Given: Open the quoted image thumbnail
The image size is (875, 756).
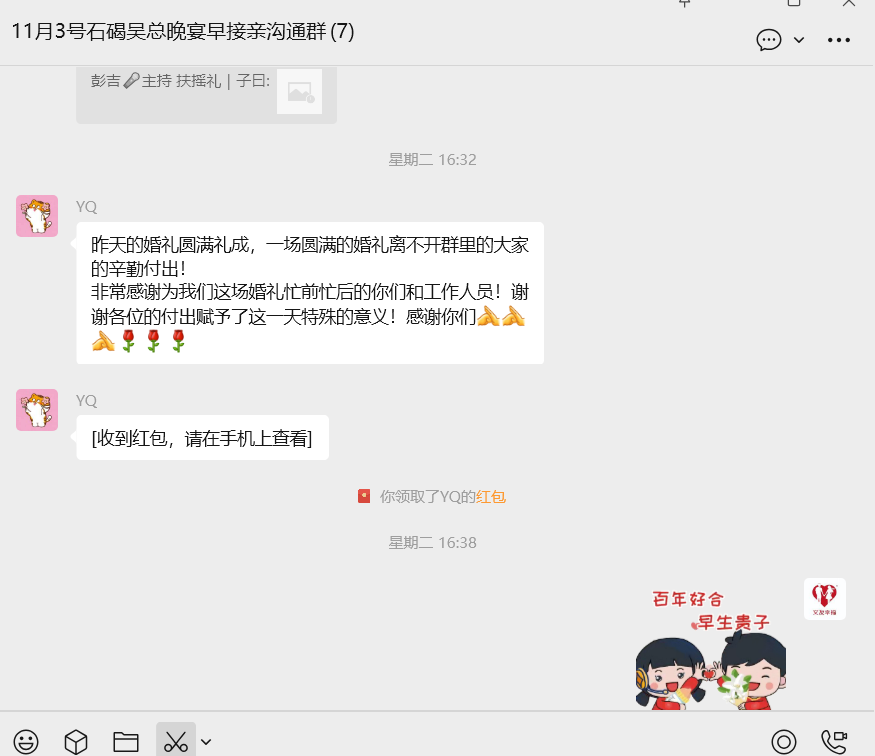Looking at the screenshot, I should 299,91.
